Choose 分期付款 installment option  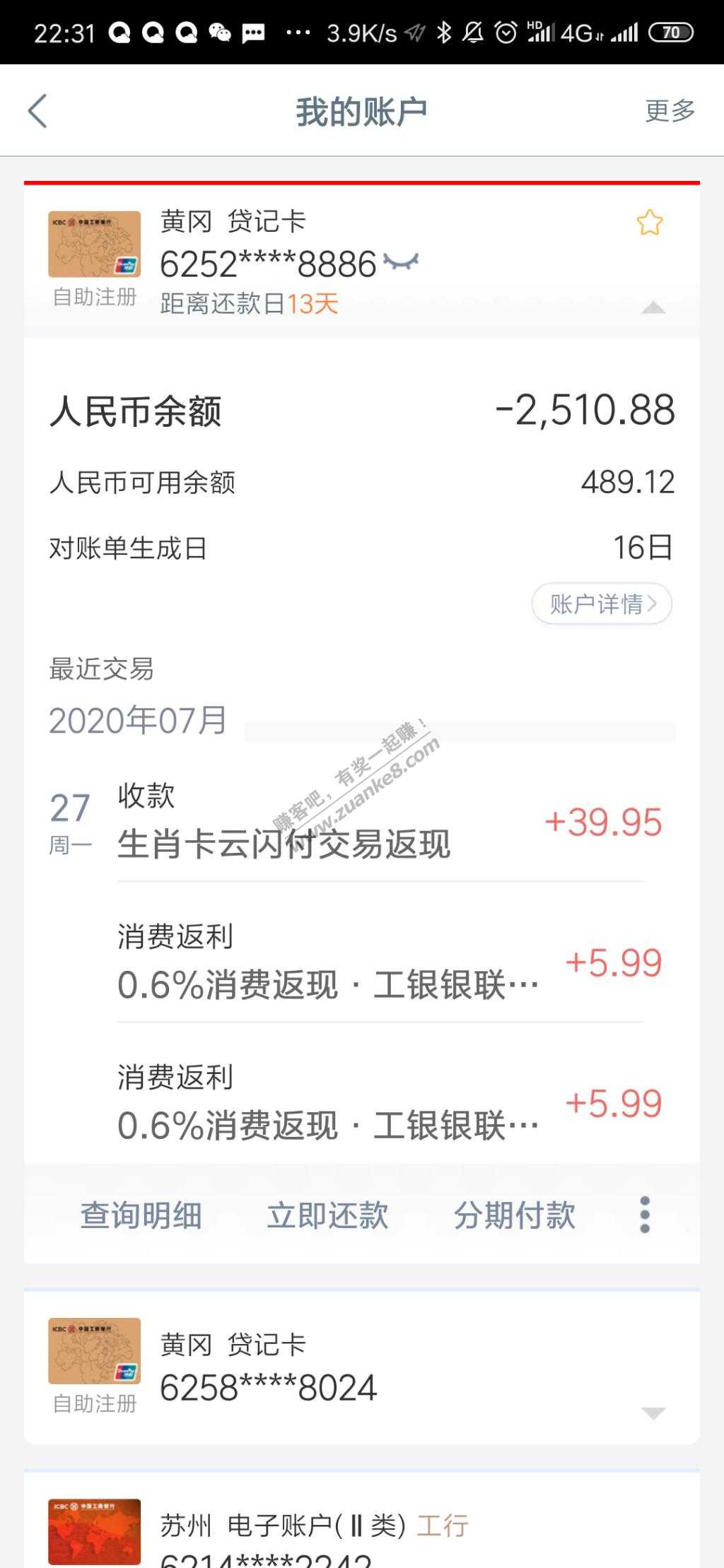tap(514, 1215)
